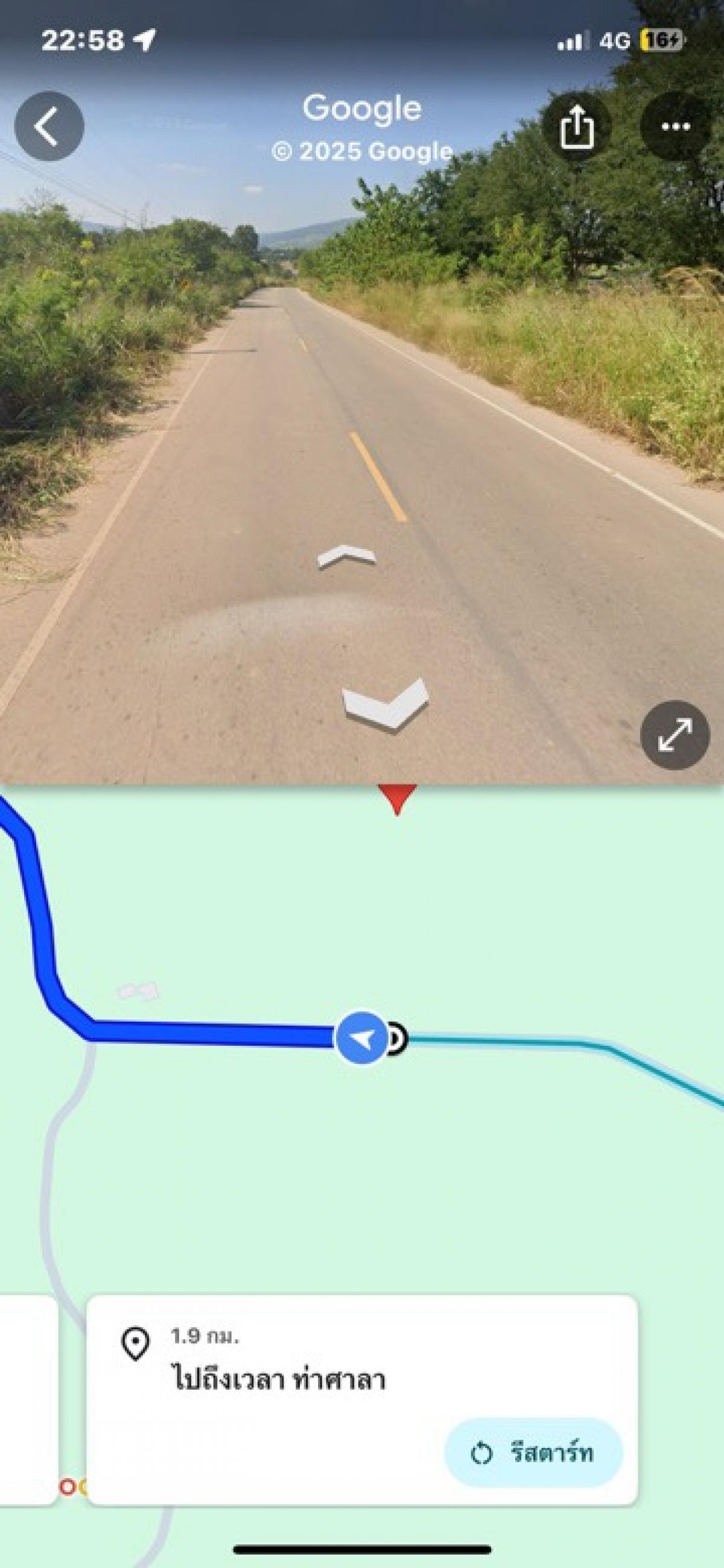Open the three-dot overflow menu
The width and height of the screenshot is (724, 1568).
click(675, 127)
